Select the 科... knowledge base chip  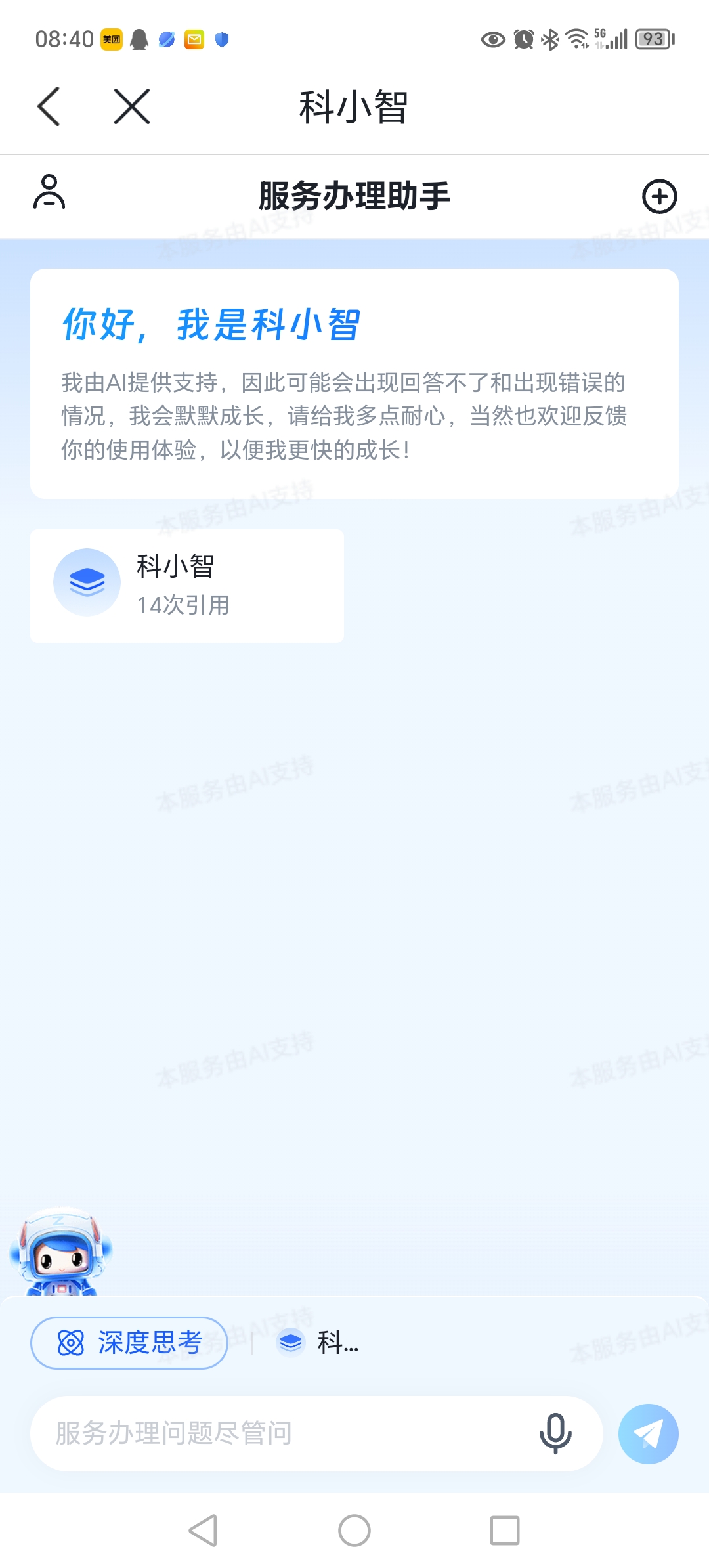coord(319,1343)
